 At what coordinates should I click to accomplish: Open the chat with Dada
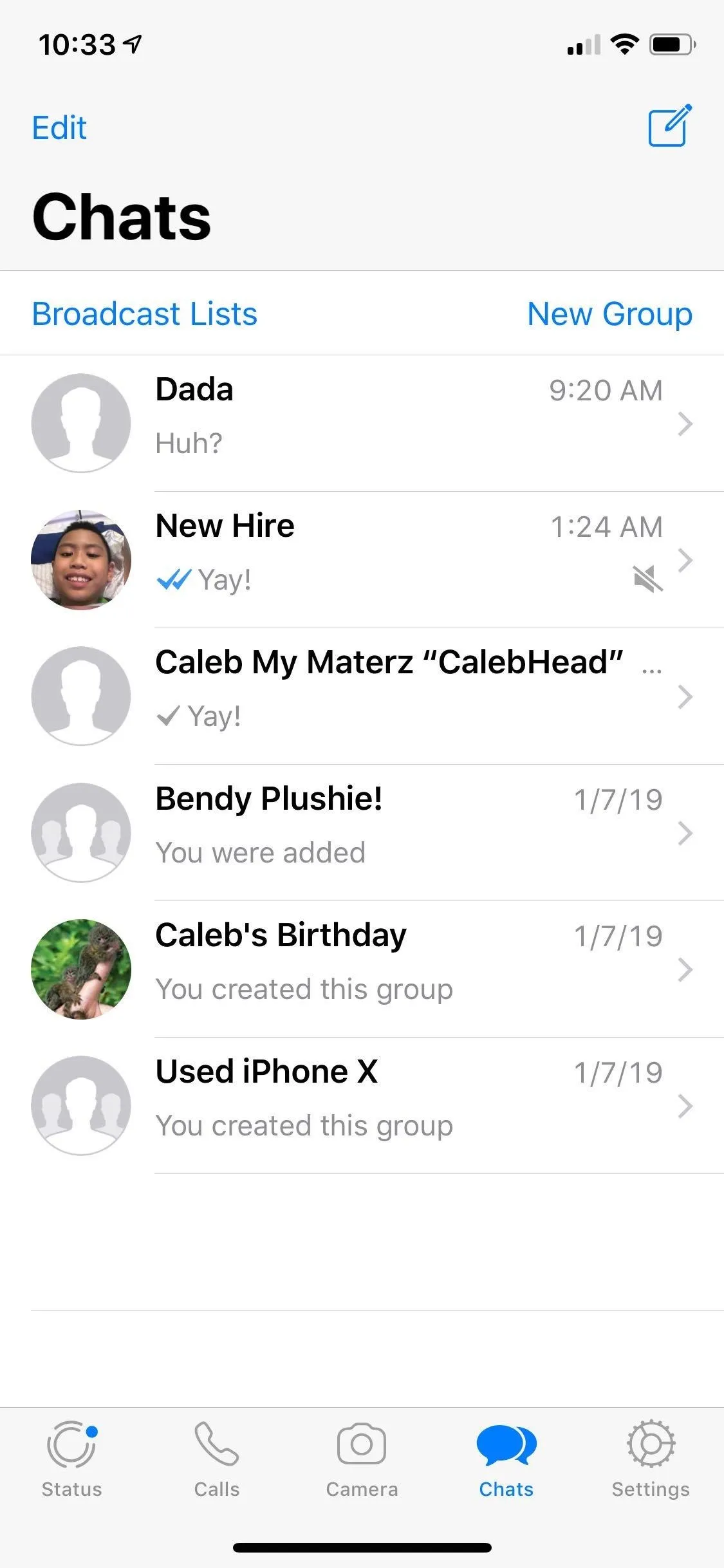[x=362, y=424]
